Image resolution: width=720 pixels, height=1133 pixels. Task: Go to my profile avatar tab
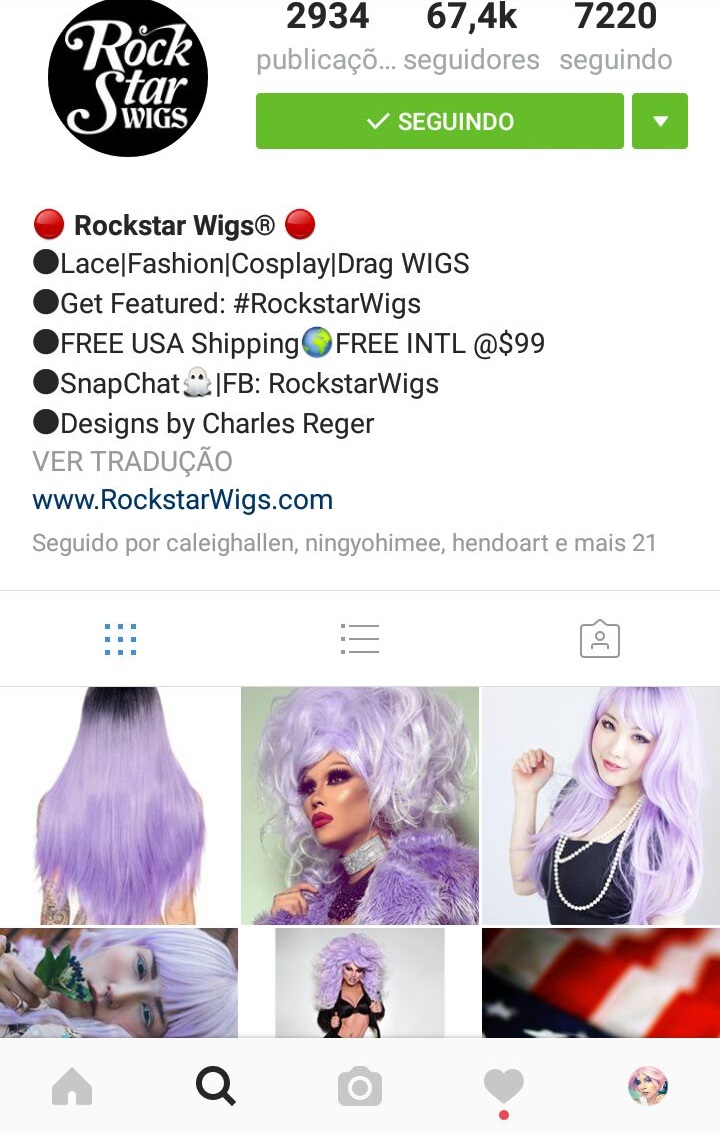click(648, 1086)
